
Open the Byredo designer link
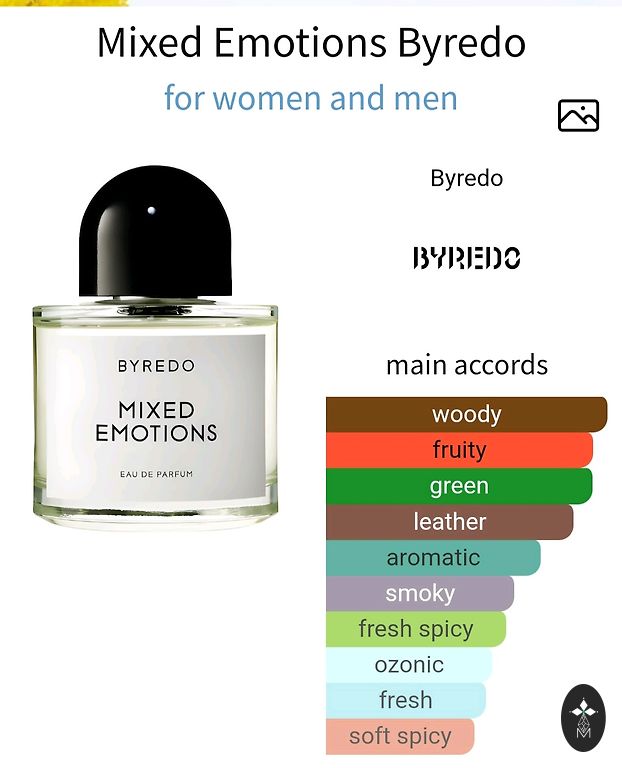[466, 179]
